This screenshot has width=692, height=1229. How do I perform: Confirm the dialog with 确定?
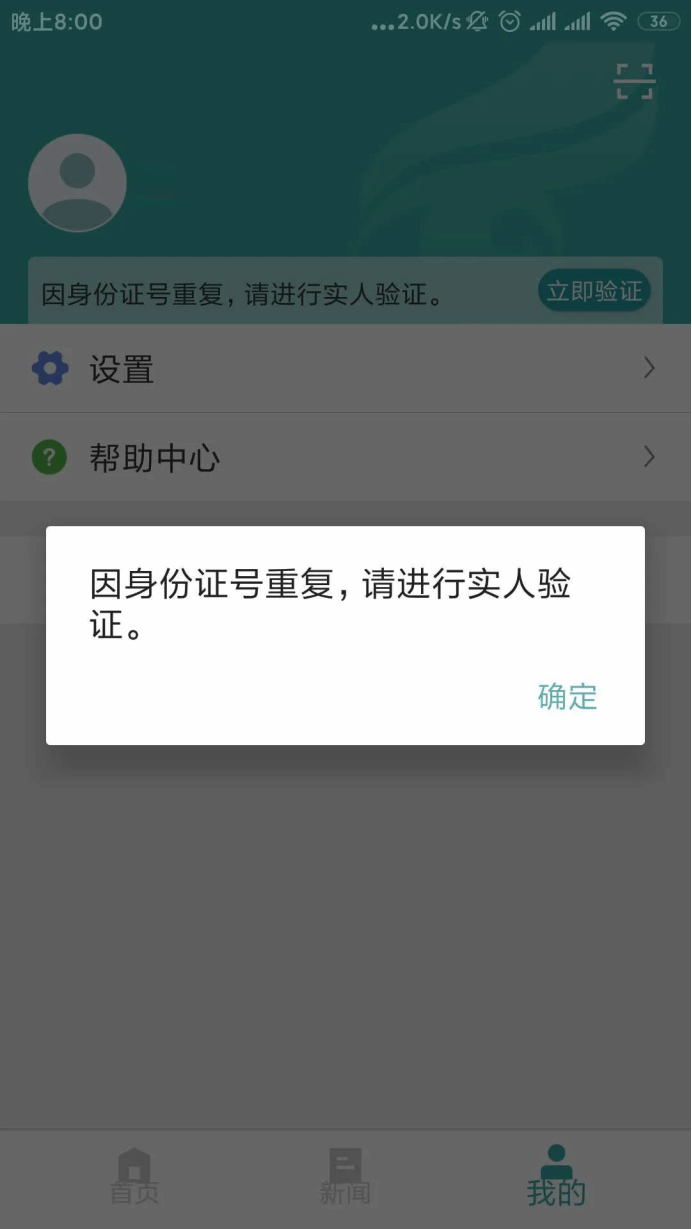[567, 696]
